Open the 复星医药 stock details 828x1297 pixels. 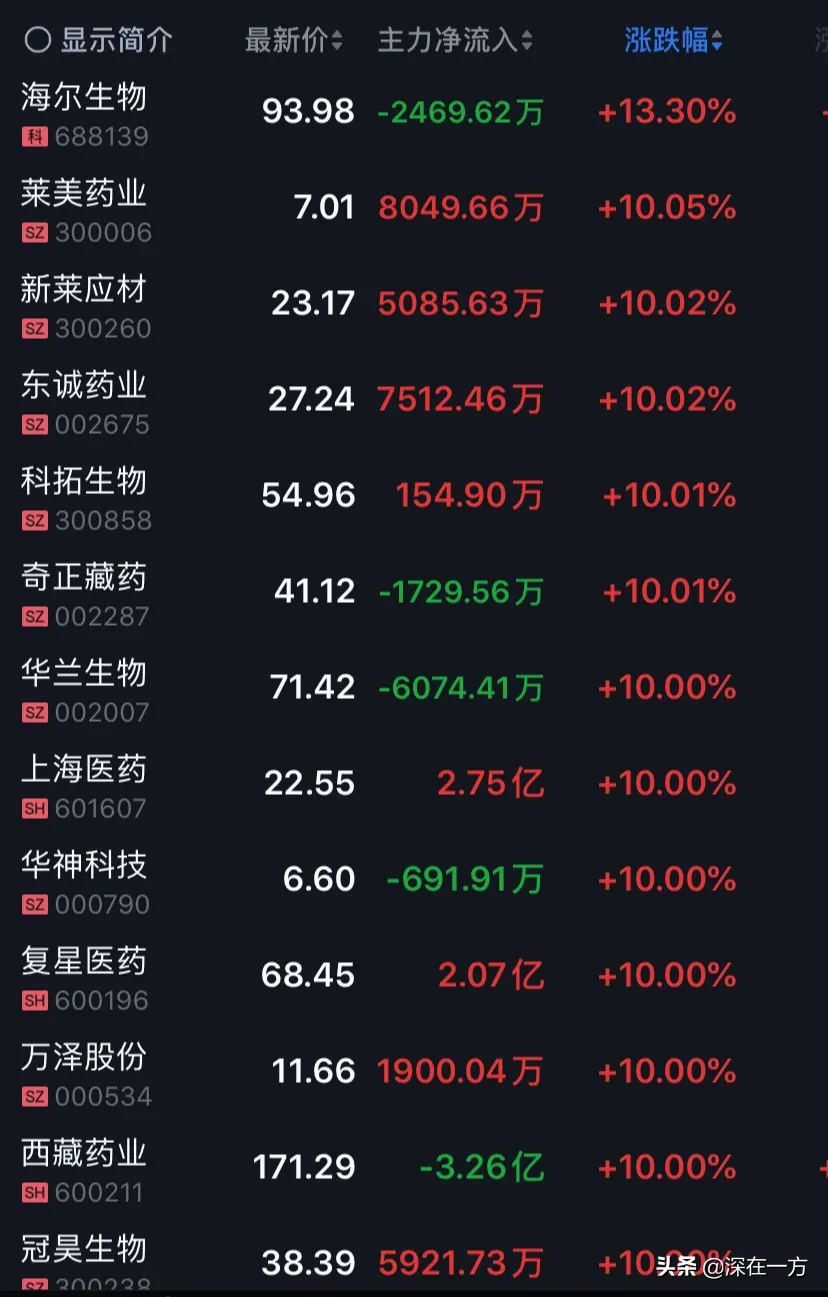[x=84, y=962]
